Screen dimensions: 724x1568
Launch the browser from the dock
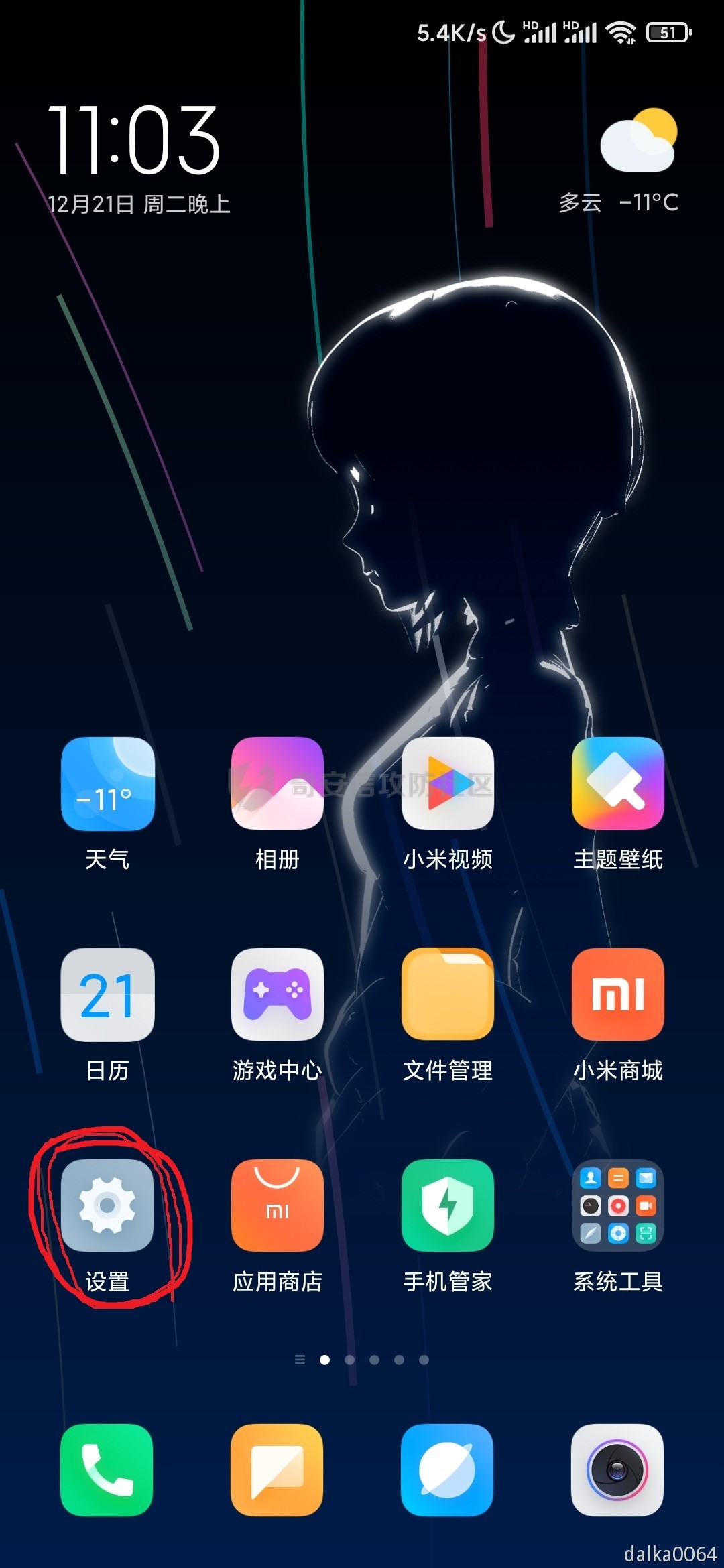tap(448, 1469)
